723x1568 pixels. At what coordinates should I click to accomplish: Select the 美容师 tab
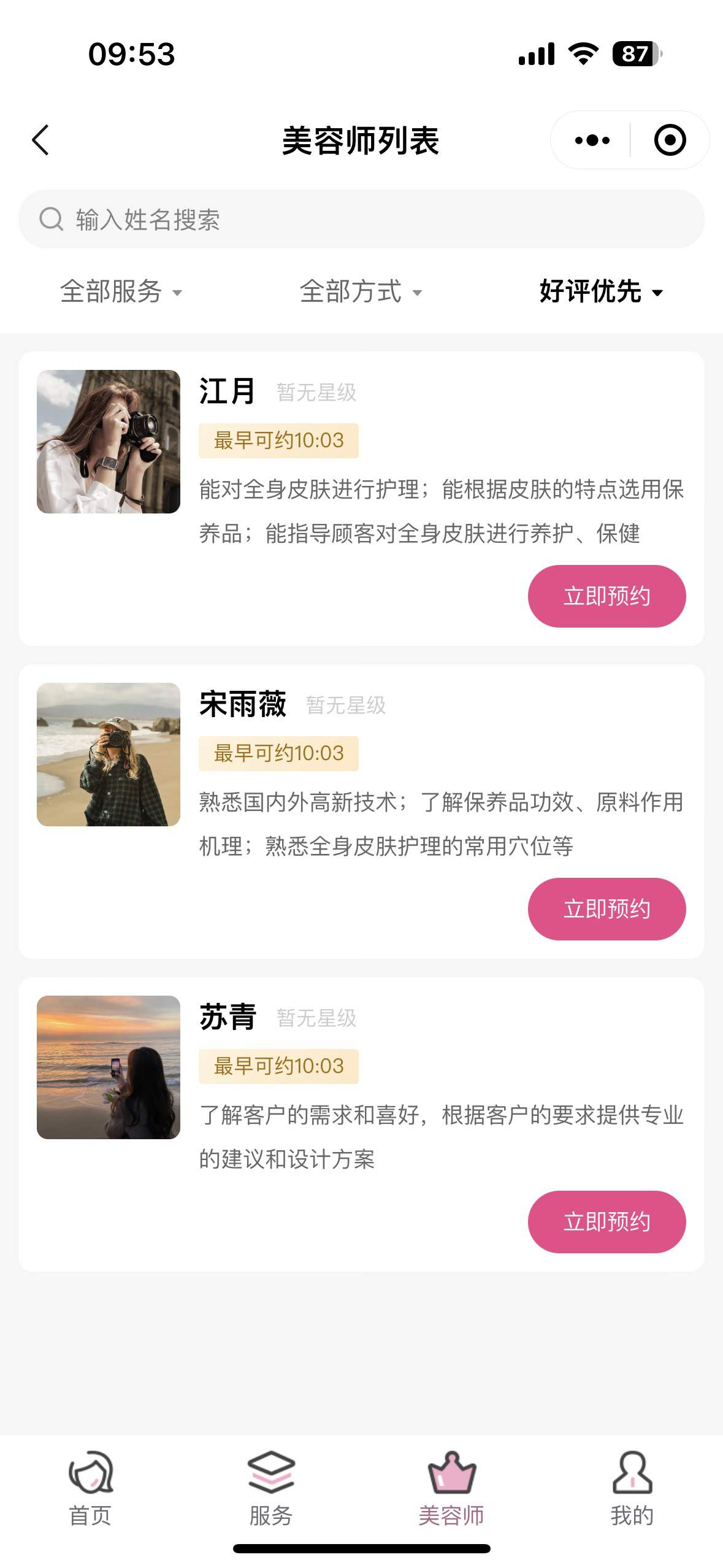point(451,1488)
